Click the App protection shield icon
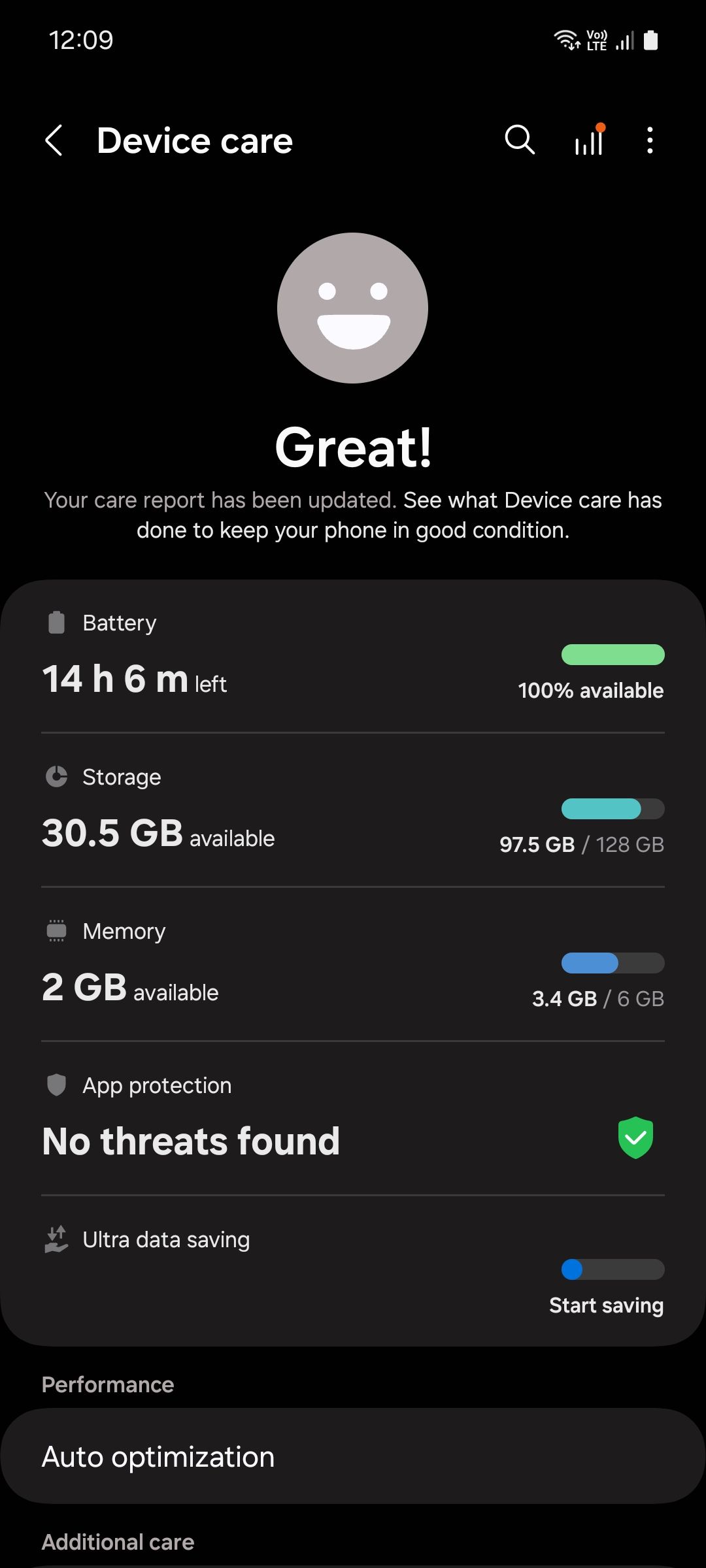Screen dimensions: 706x1568 point(56,1085)
